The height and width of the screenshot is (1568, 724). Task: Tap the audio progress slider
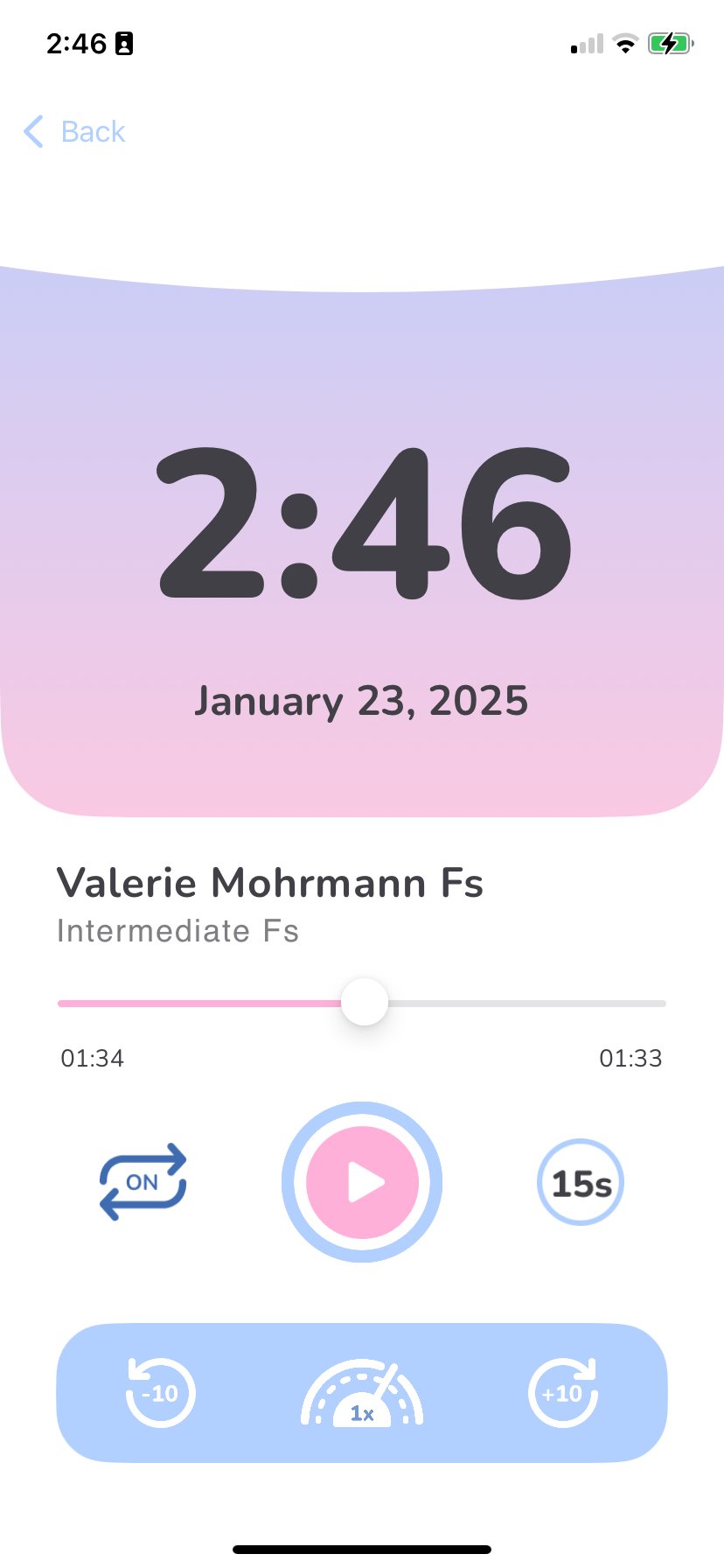tap(364, 1003)
